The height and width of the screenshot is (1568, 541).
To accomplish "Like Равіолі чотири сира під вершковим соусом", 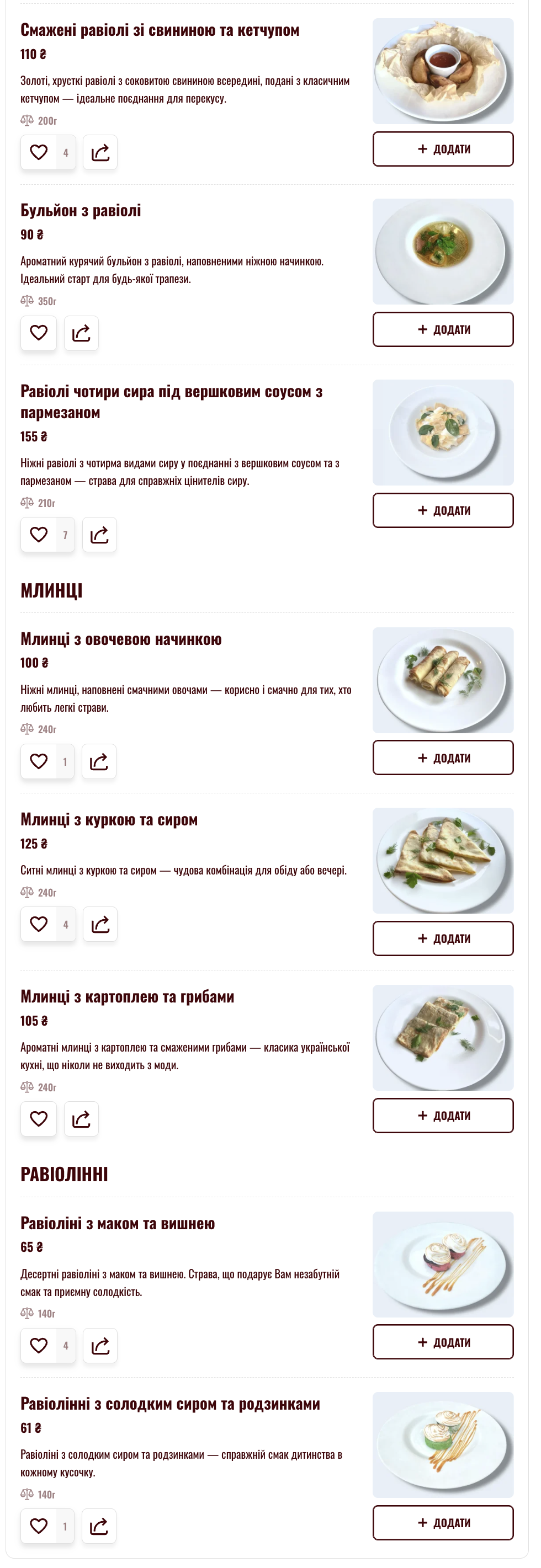I will [39, 535].
